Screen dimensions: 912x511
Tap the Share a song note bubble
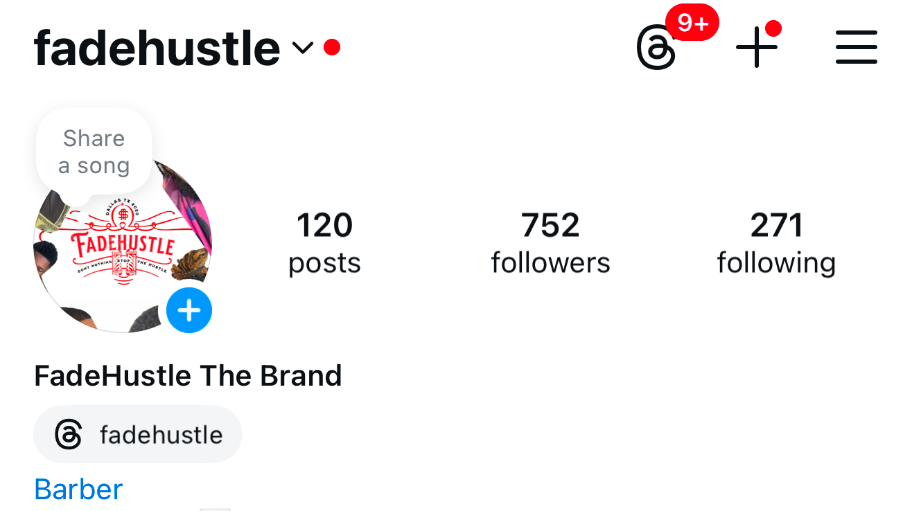(x=94, y=152)
